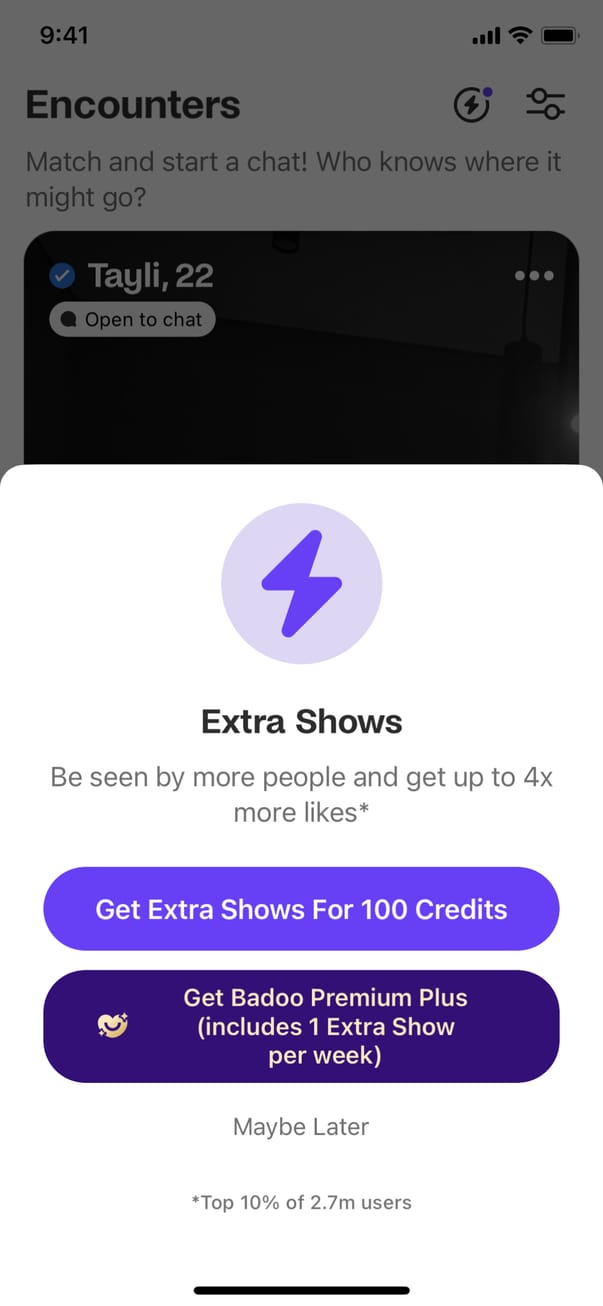Get Badoo Premium Plus subscription

click(301, 1026)
